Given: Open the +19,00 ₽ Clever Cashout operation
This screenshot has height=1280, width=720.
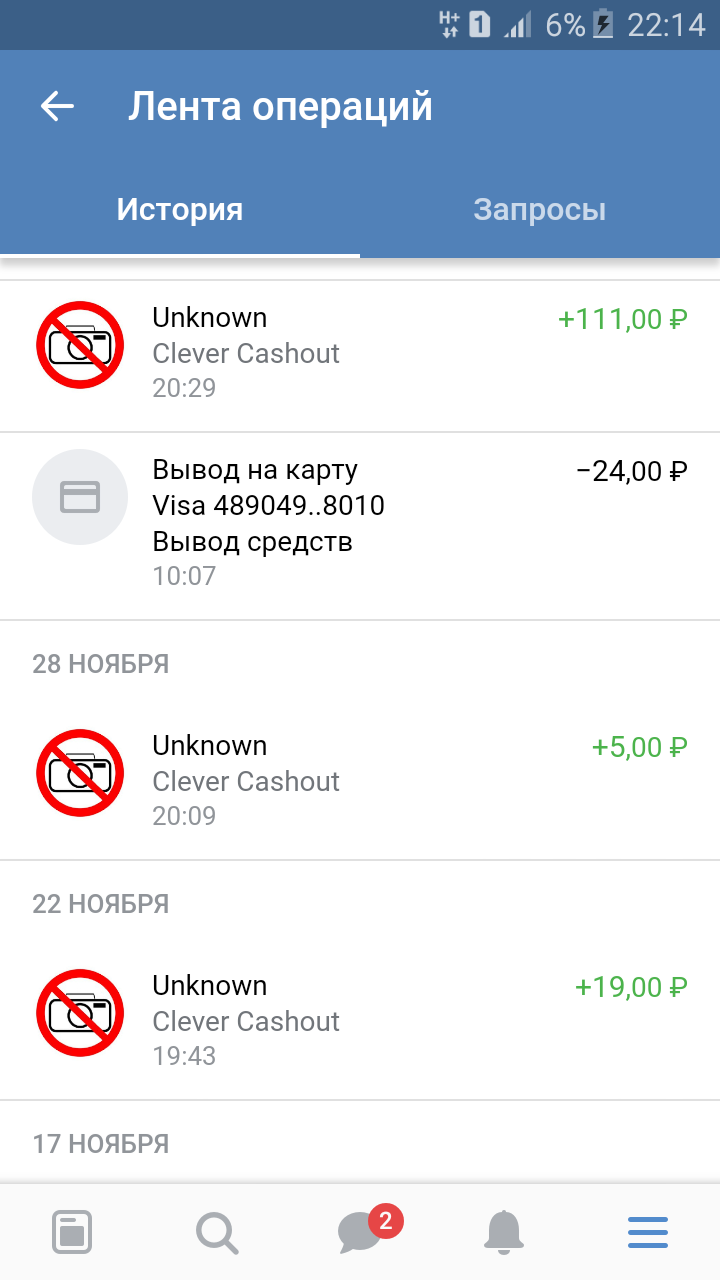Looking at the screenshot, I should pos(360,1021).
